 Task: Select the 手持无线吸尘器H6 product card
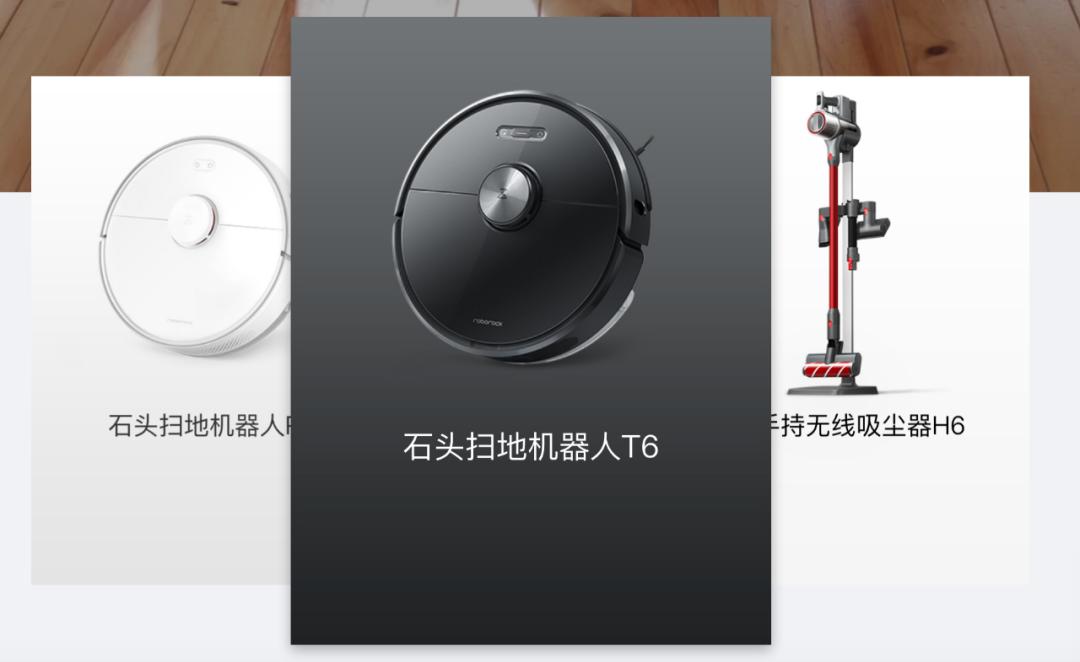tap(900, 331)
